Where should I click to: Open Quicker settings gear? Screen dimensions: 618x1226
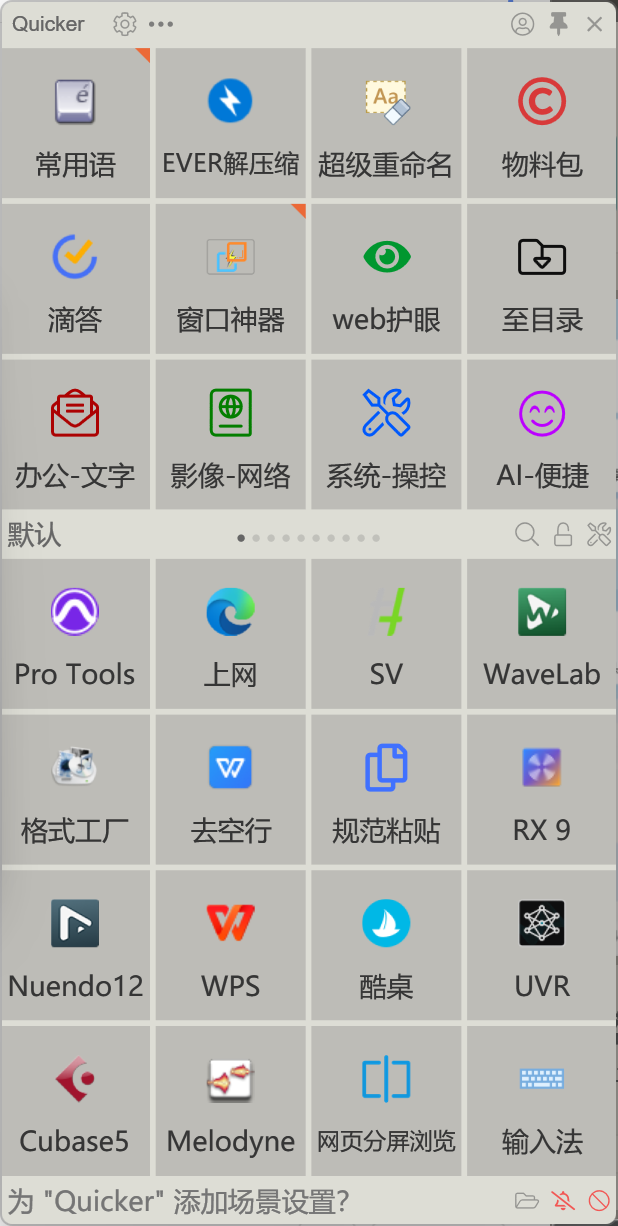[x=125, y=24]
